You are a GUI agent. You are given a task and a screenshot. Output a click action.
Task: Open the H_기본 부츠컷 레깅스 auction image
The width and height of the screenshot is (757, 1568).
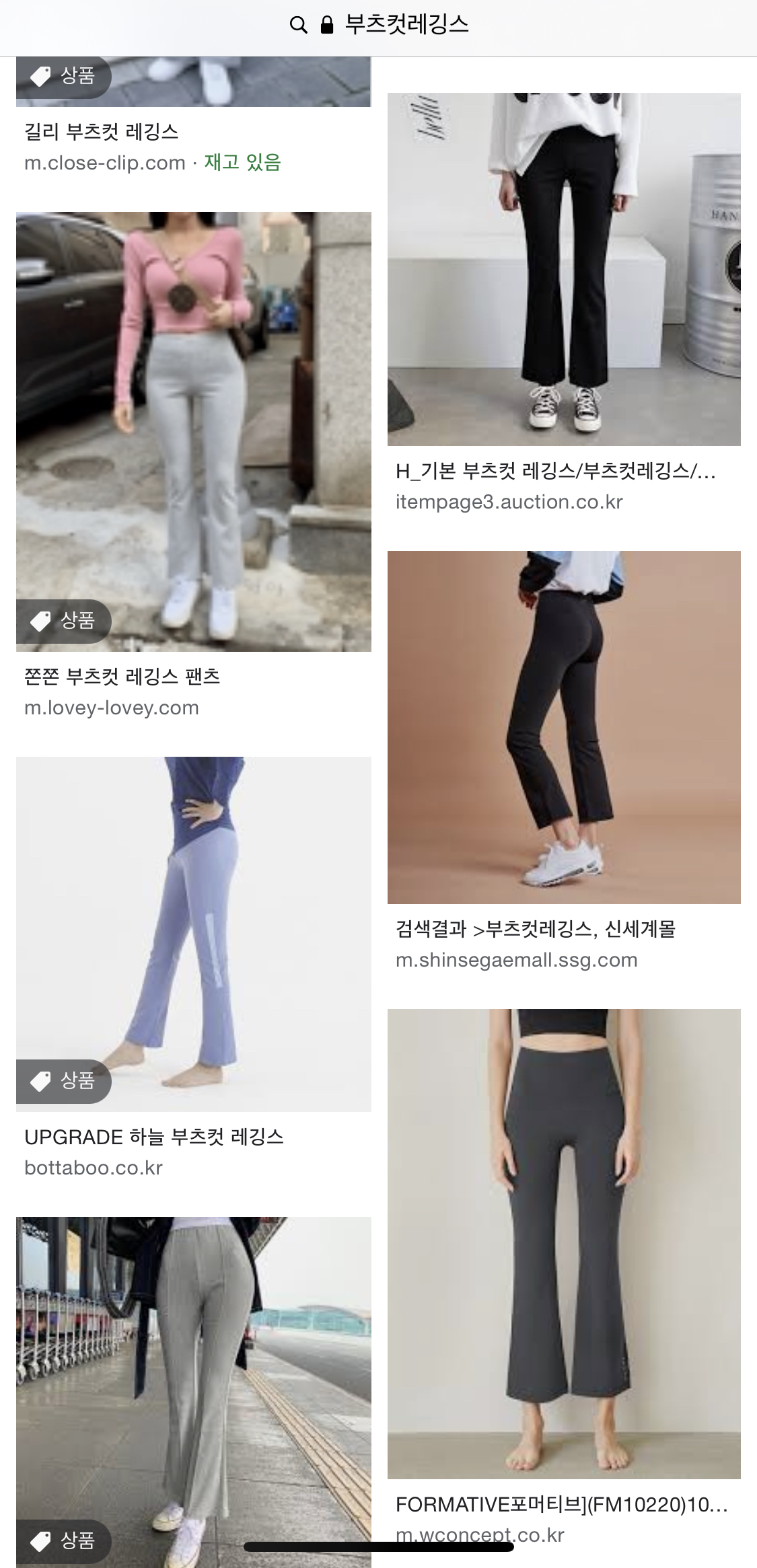point(564,269)
